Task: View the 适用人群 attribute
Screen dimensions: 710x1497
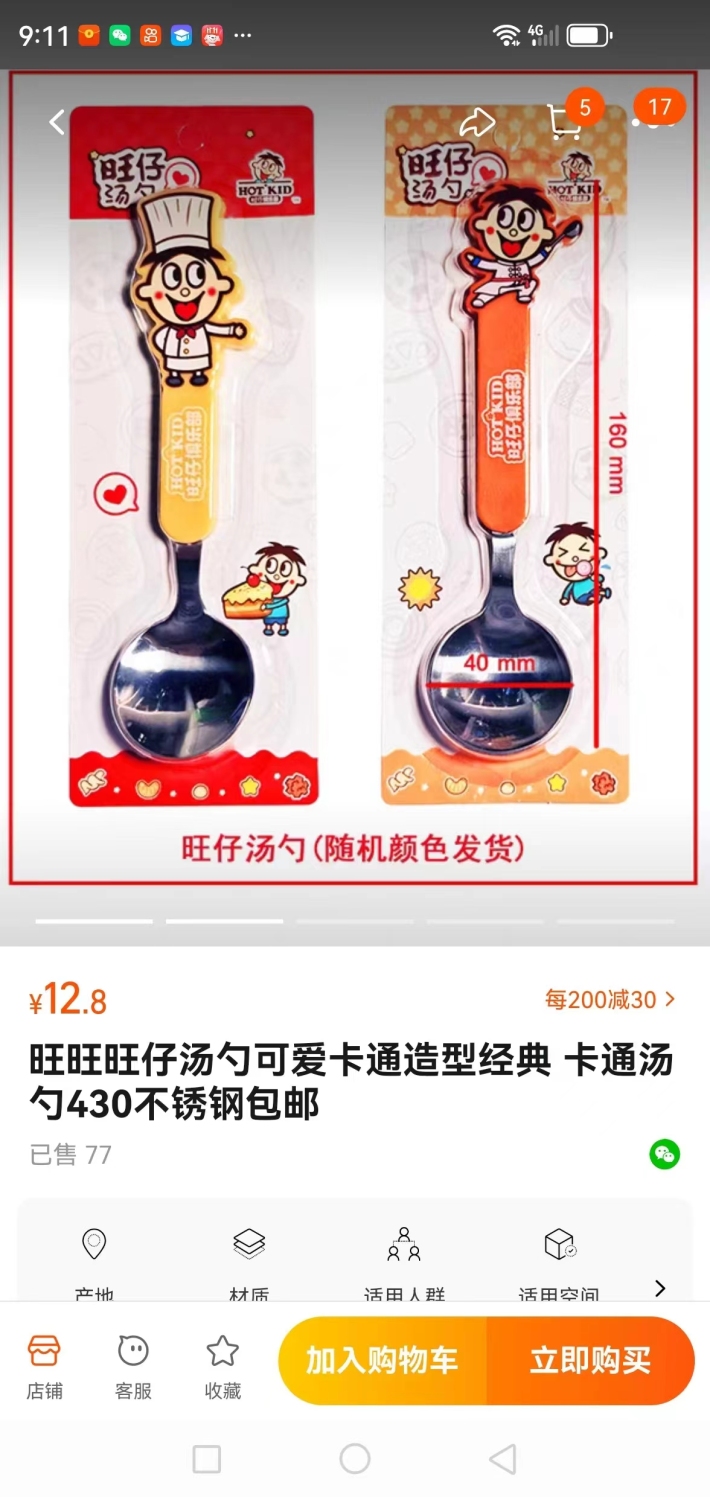Action: click(x=404, y=1264)
